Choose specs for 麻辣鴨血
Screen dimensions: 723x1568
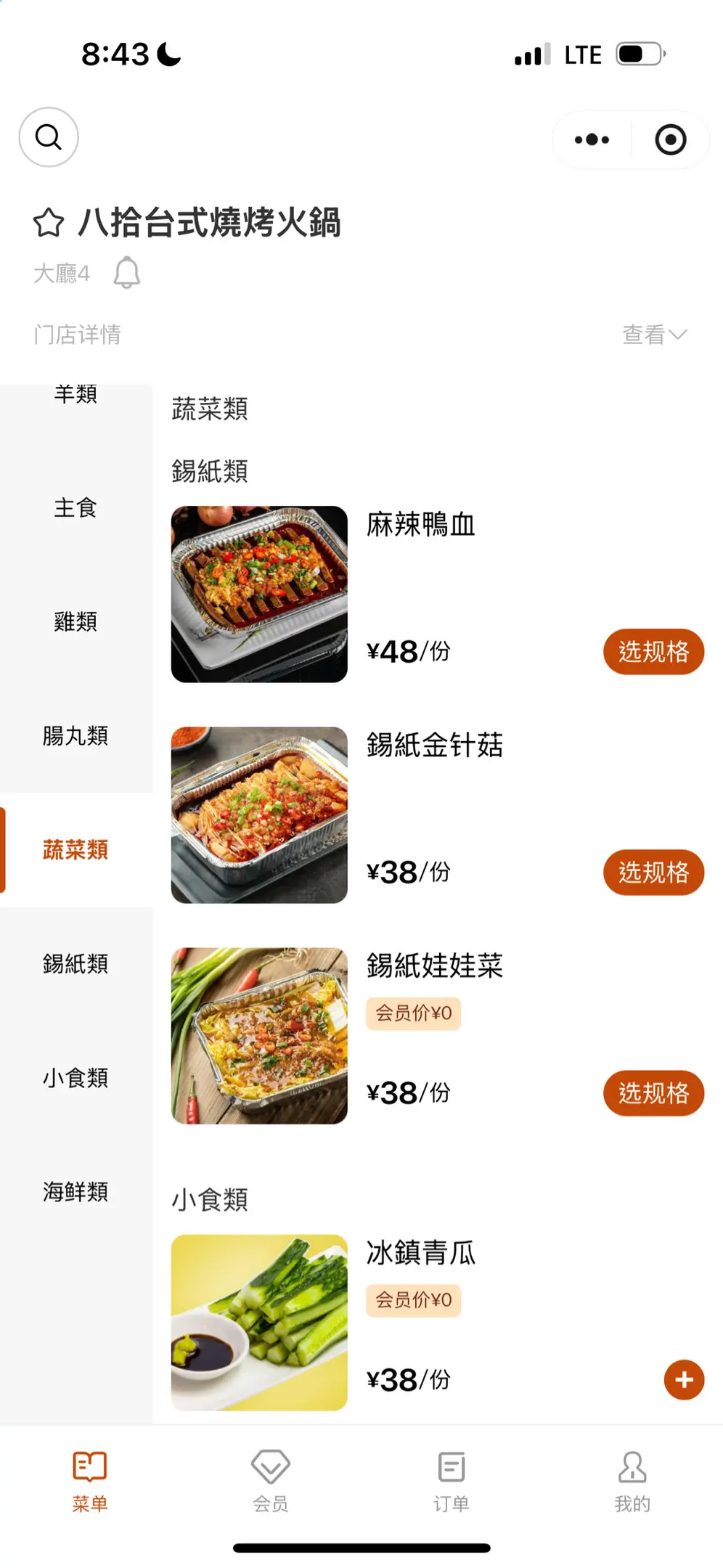coord(653,652)
